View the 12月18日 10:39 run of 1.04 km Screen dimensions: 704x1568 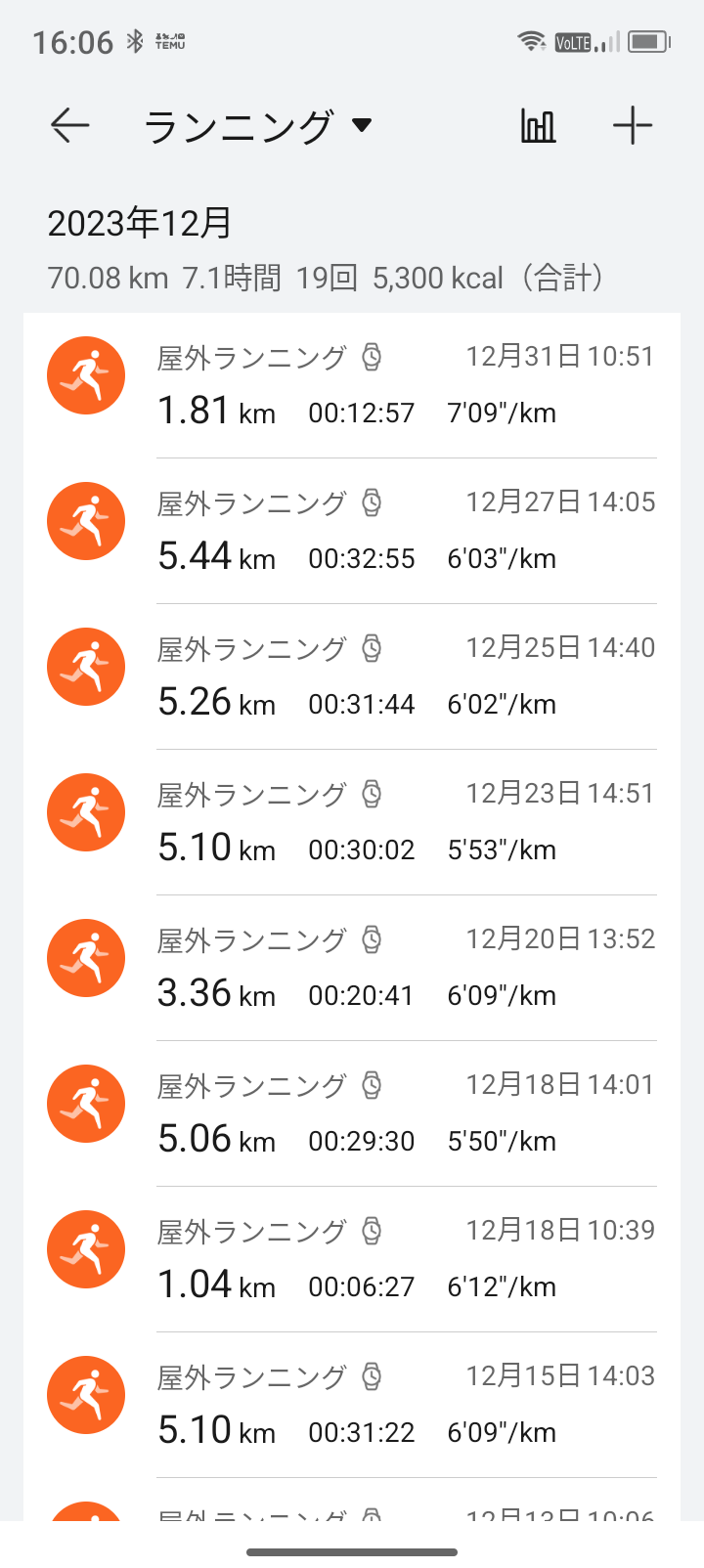click(352, 1259)
